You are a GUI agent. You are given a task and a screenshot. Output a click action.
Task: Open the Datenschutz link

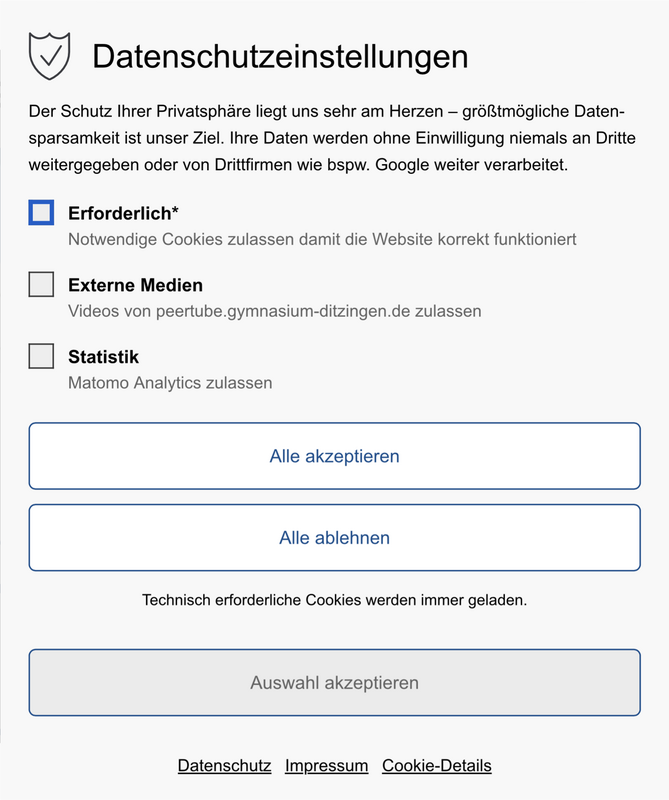224,766
